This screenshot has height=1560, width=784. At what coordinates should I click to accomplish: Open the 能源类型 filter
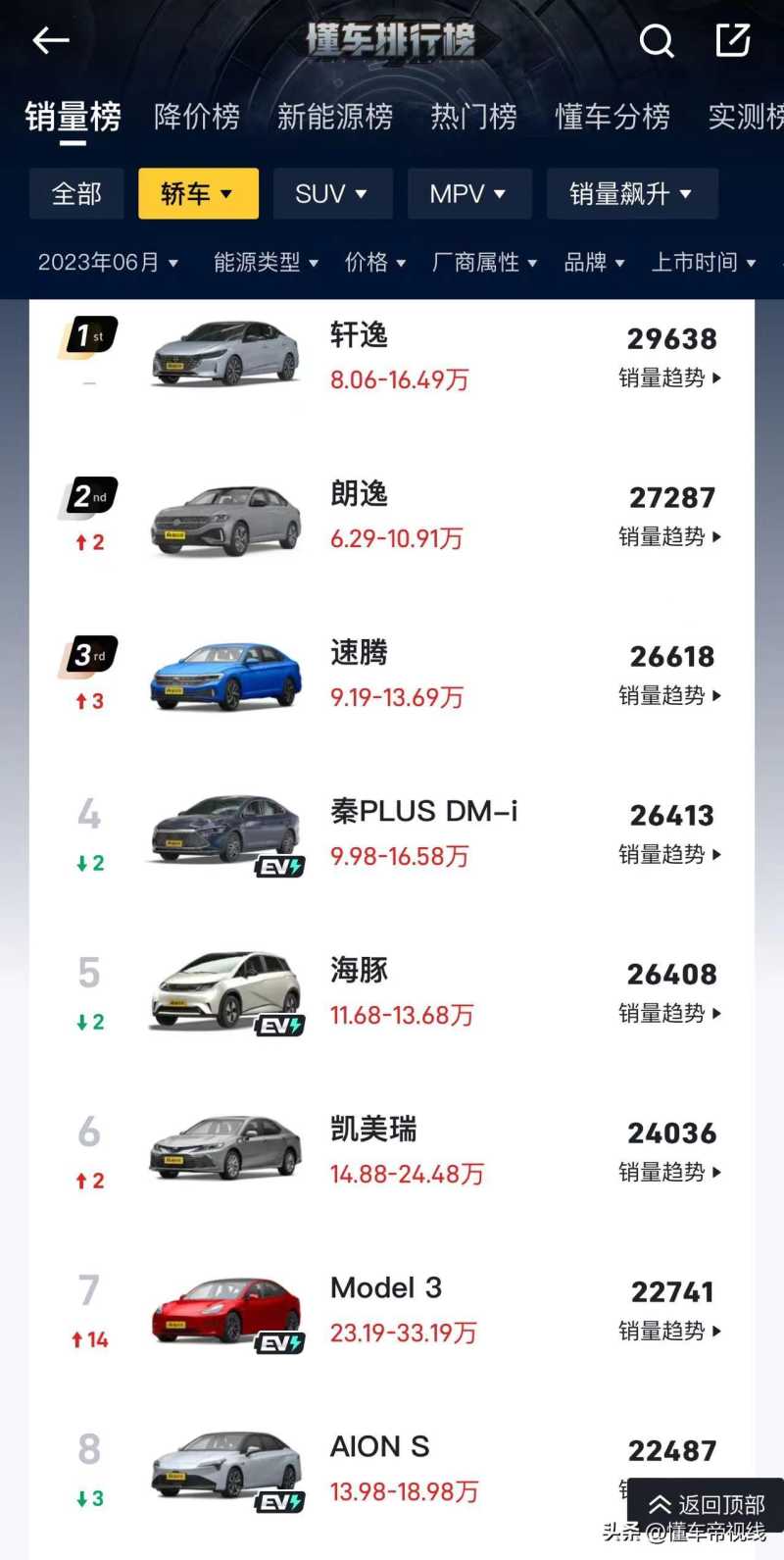click(x=267, y=262)
